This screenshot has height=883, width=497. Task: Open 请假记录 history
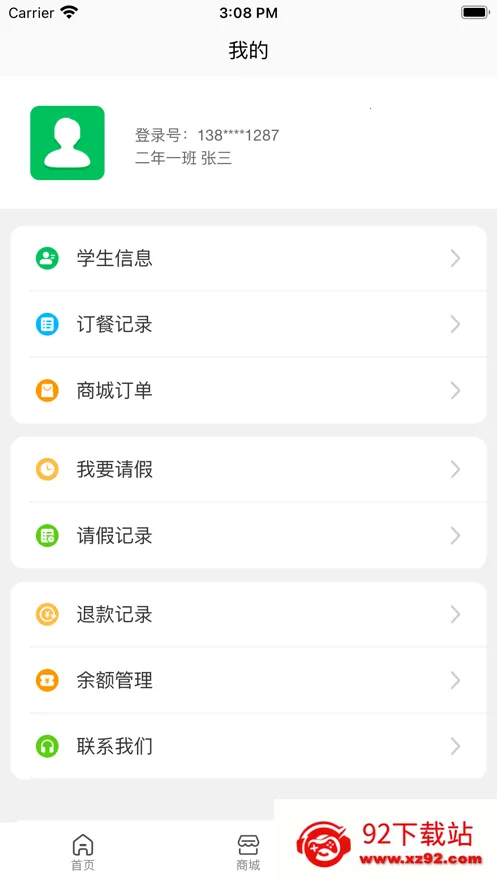coord(248,536)
